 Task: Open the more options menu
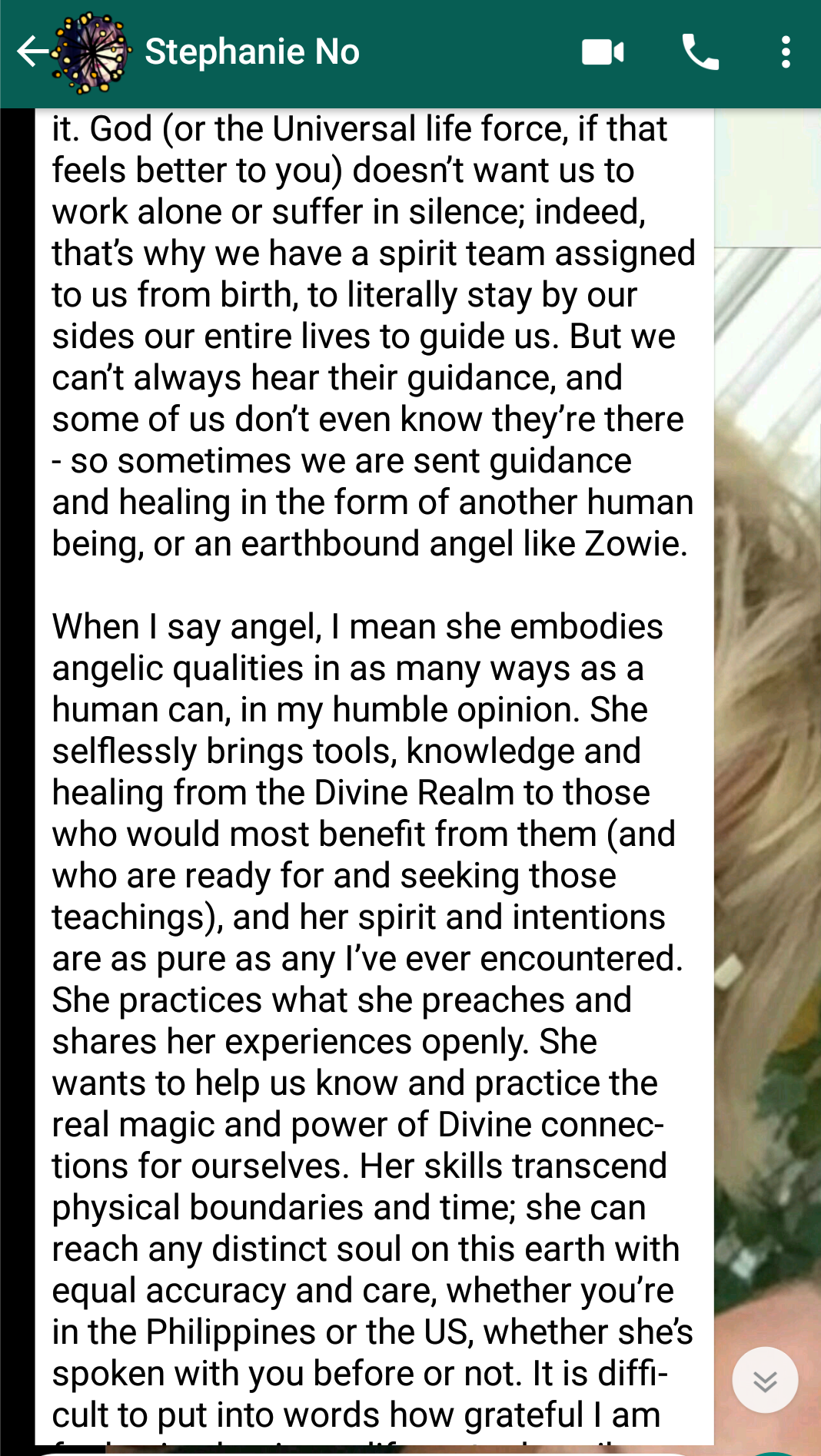tap(785, 52)
